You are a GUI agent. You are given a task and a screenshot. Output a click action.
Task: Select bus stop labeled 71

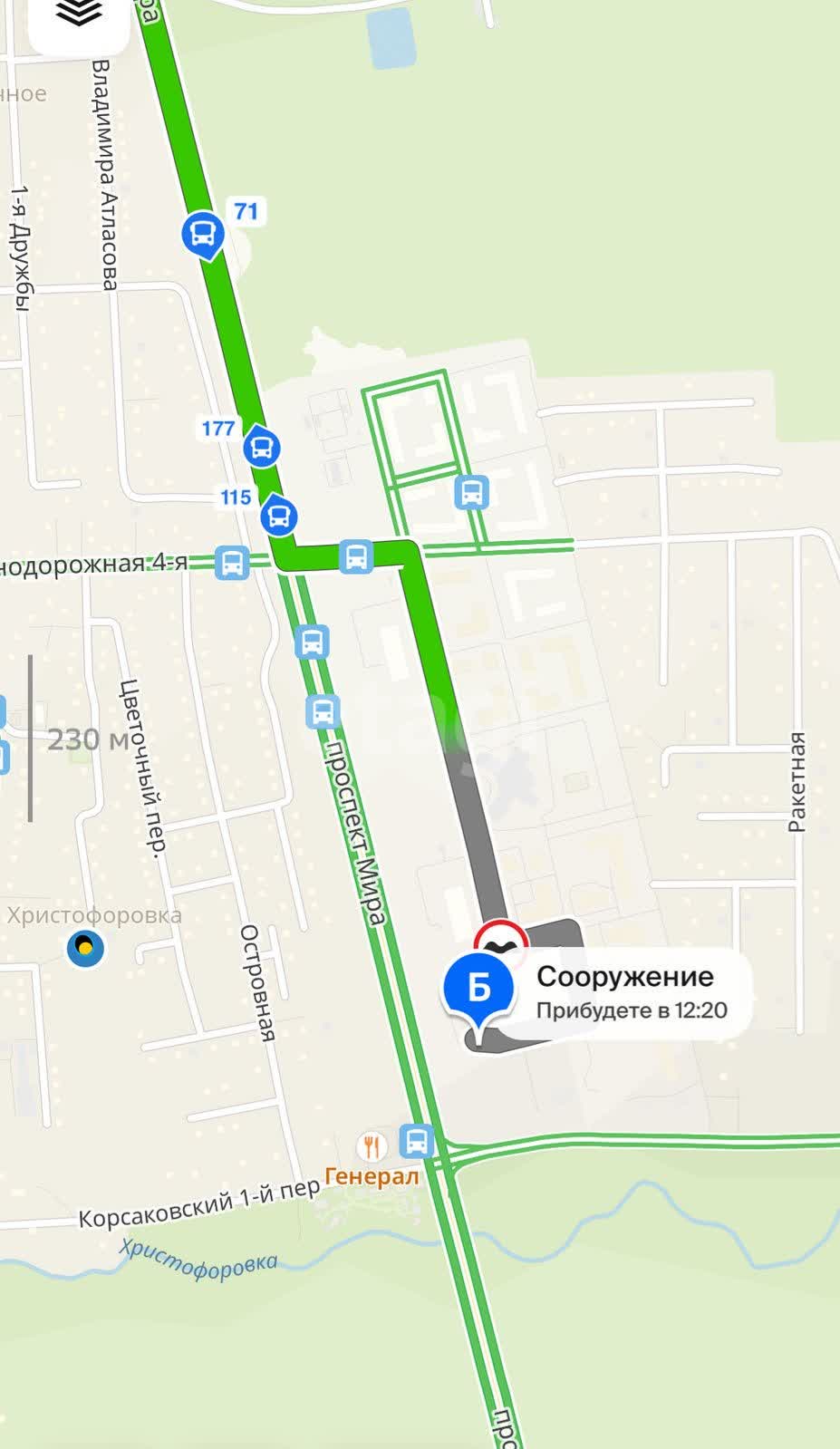pyautogui.click(x=203, y=235)
